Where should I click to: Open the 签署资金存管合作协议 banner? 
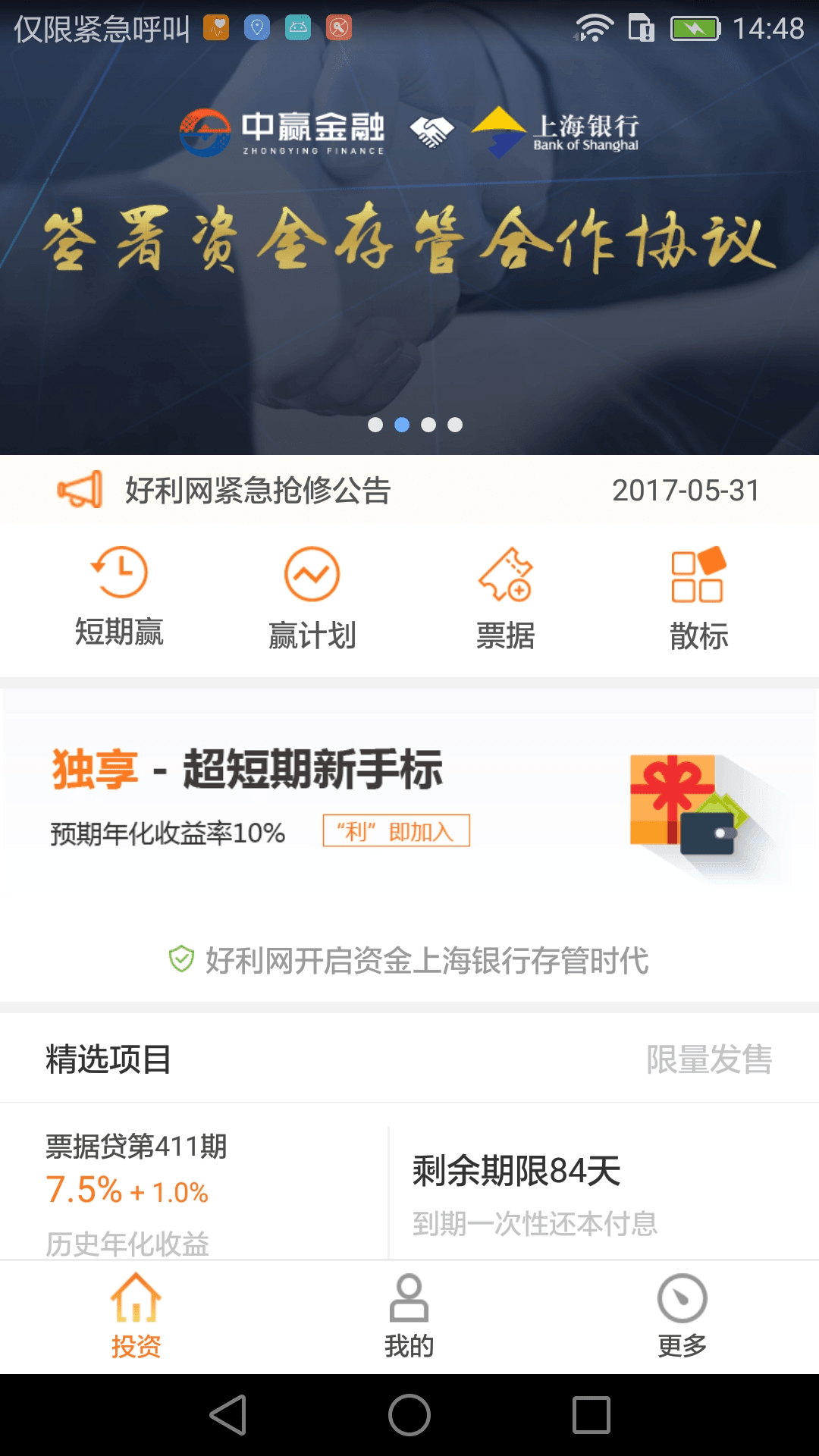pos(409,243)
